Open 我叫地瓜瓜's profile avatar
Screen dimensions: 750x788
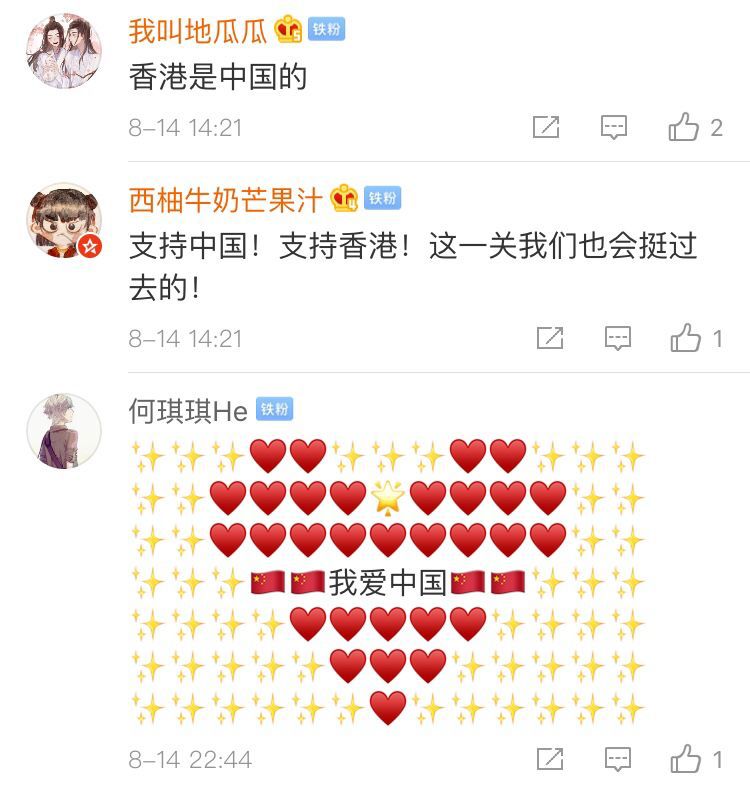coord(63,51)
